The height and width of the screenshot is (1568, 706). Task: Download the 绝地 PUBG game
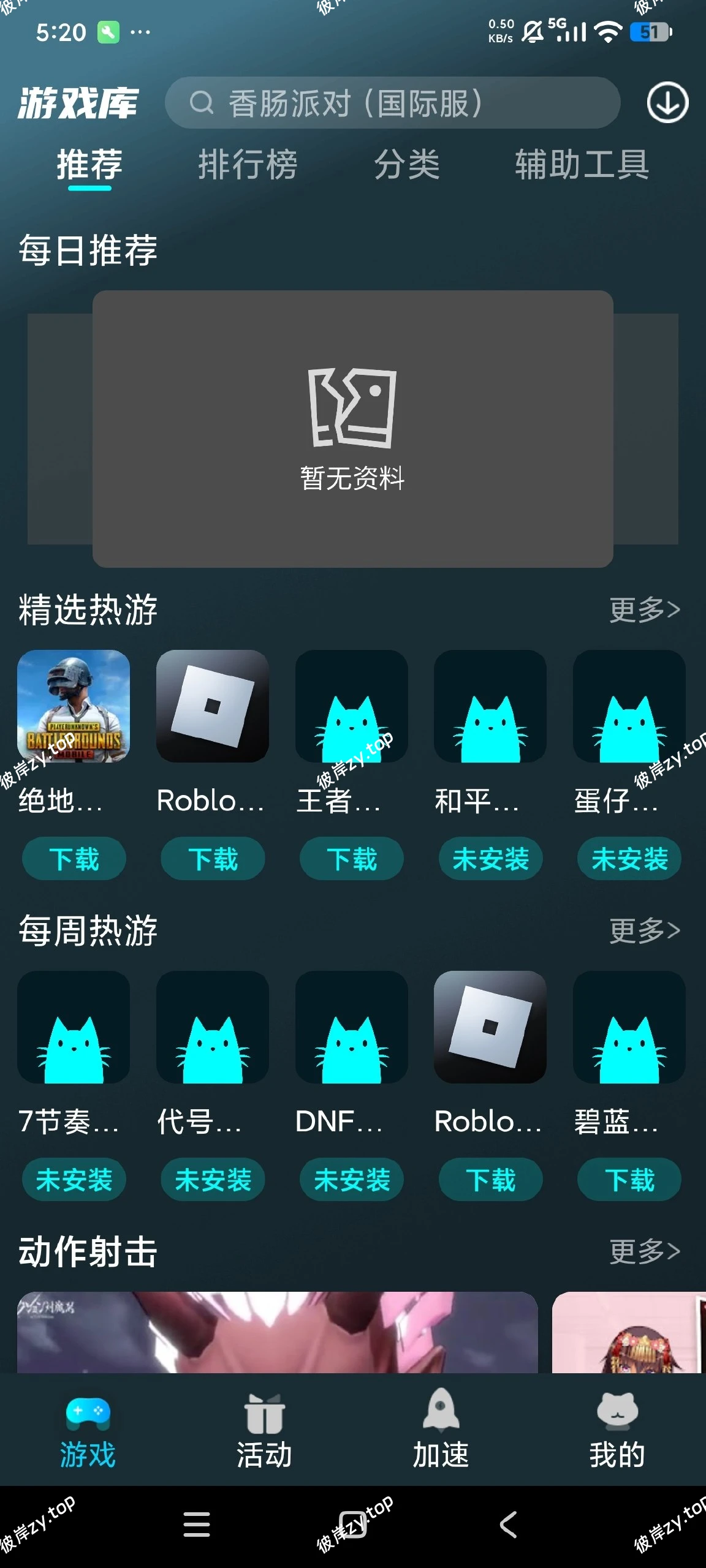point(74,859)
